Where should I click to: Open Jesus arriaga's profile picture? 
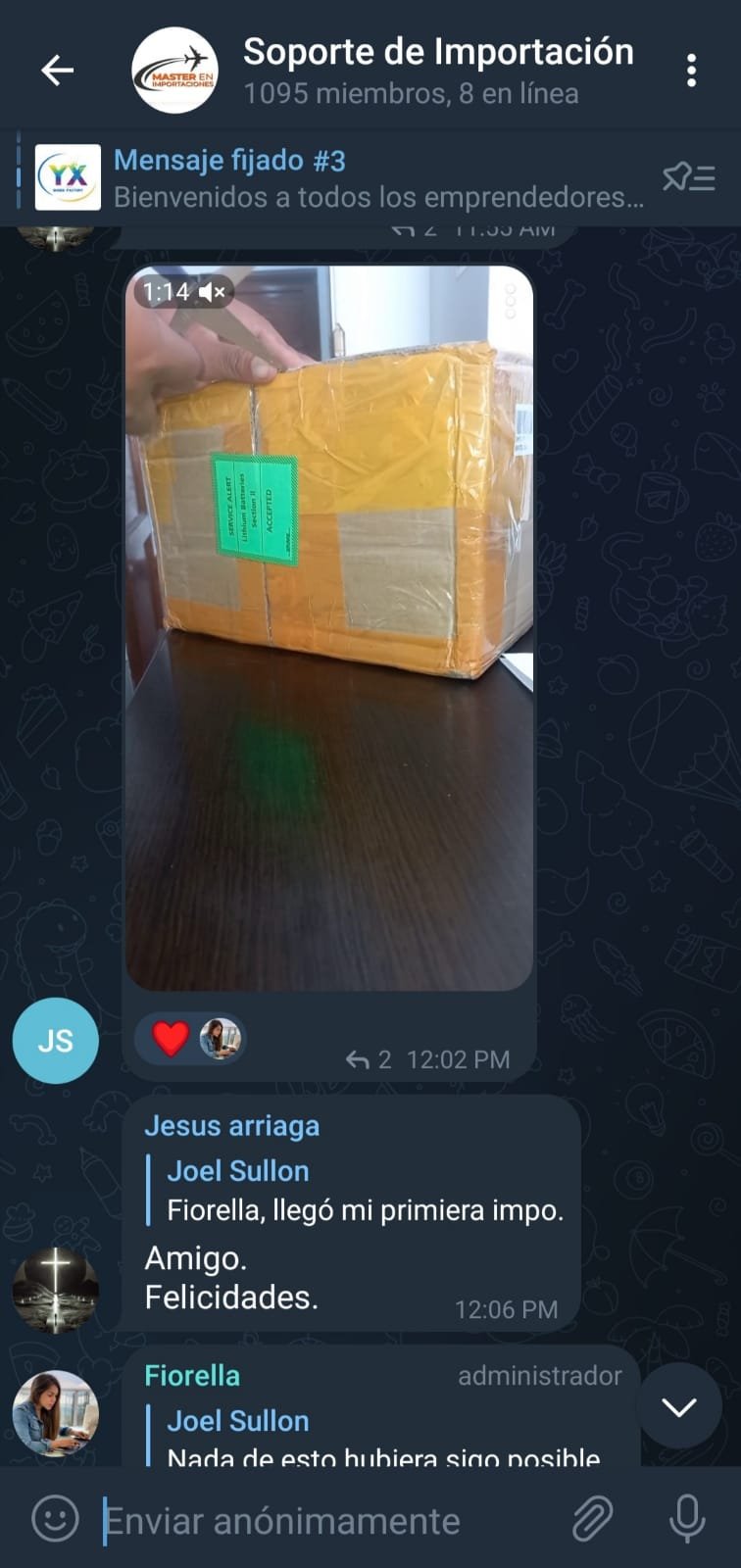tap(56, 1291)
